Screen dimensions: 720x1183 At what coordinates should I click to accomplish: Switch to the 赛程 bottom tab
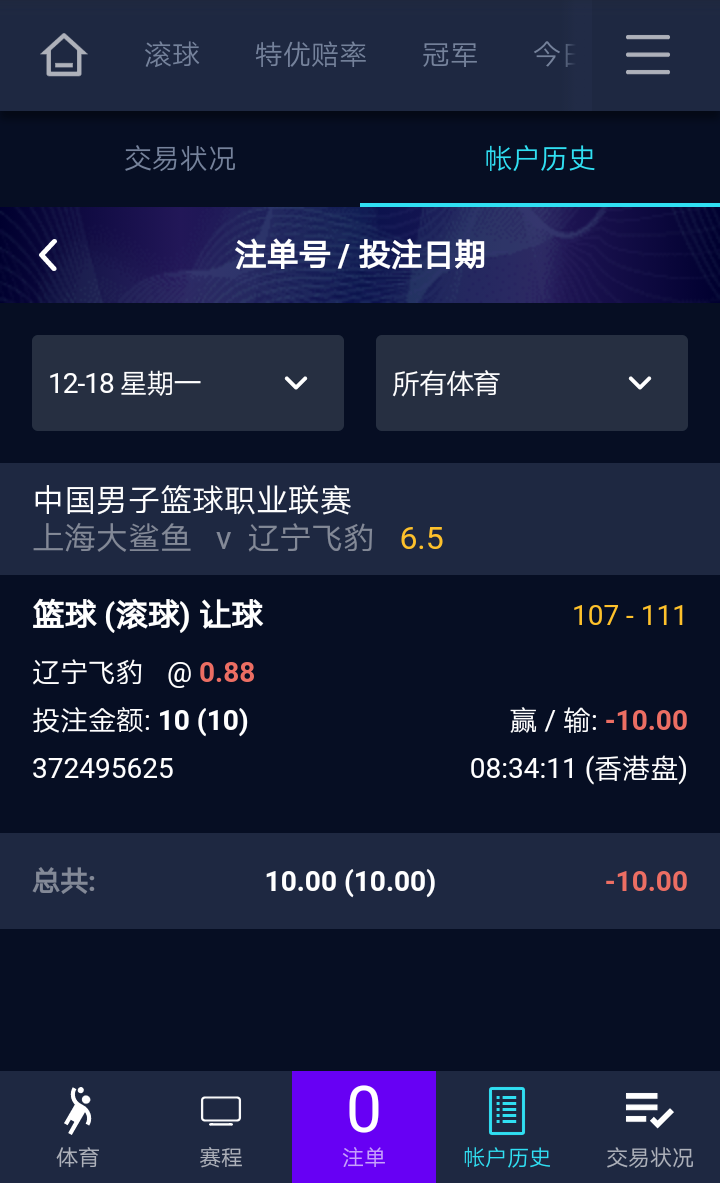pos(220,1127)
